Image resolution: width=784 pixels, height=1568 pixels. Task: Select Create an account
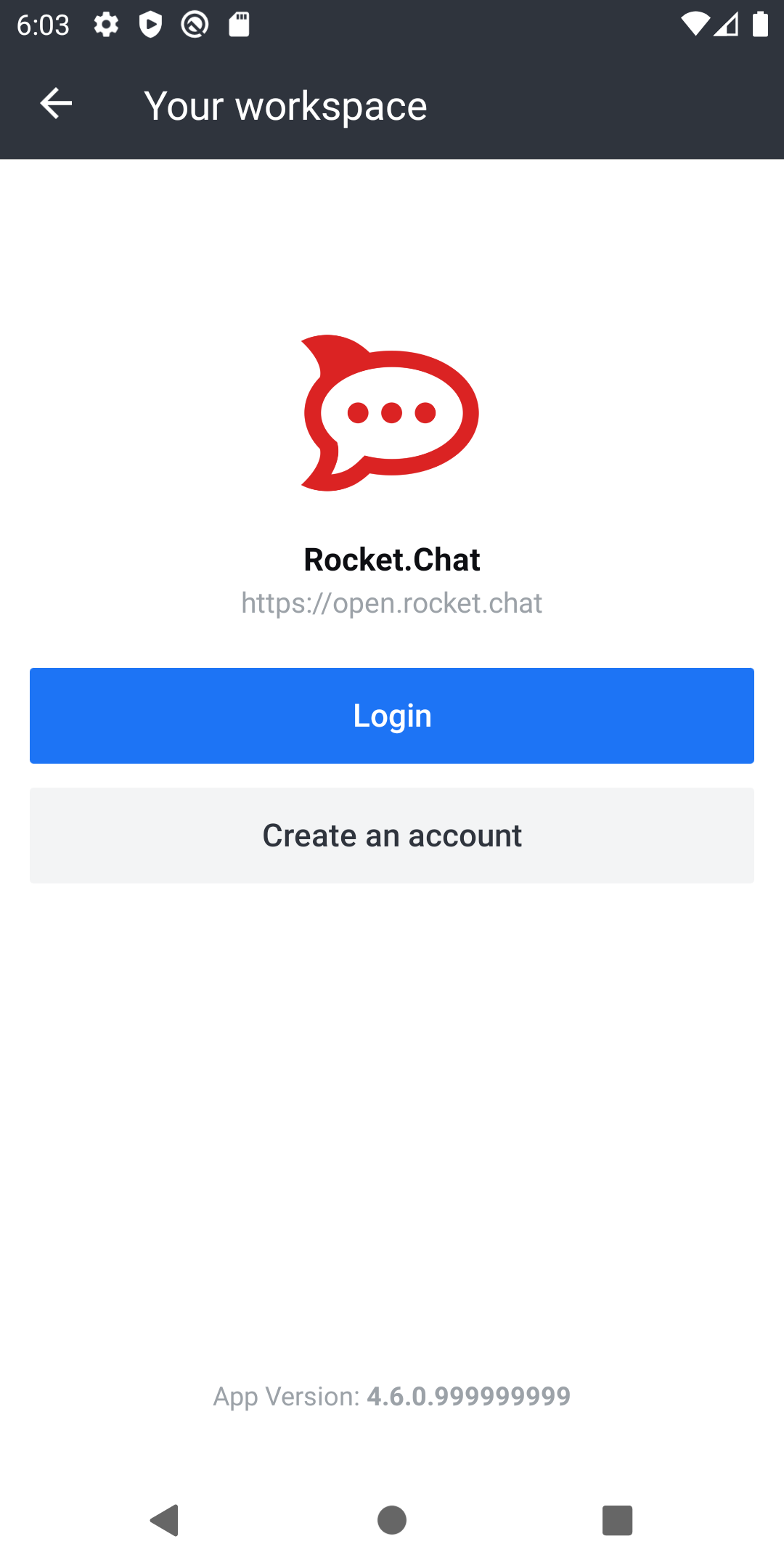(x=392, y=836)
